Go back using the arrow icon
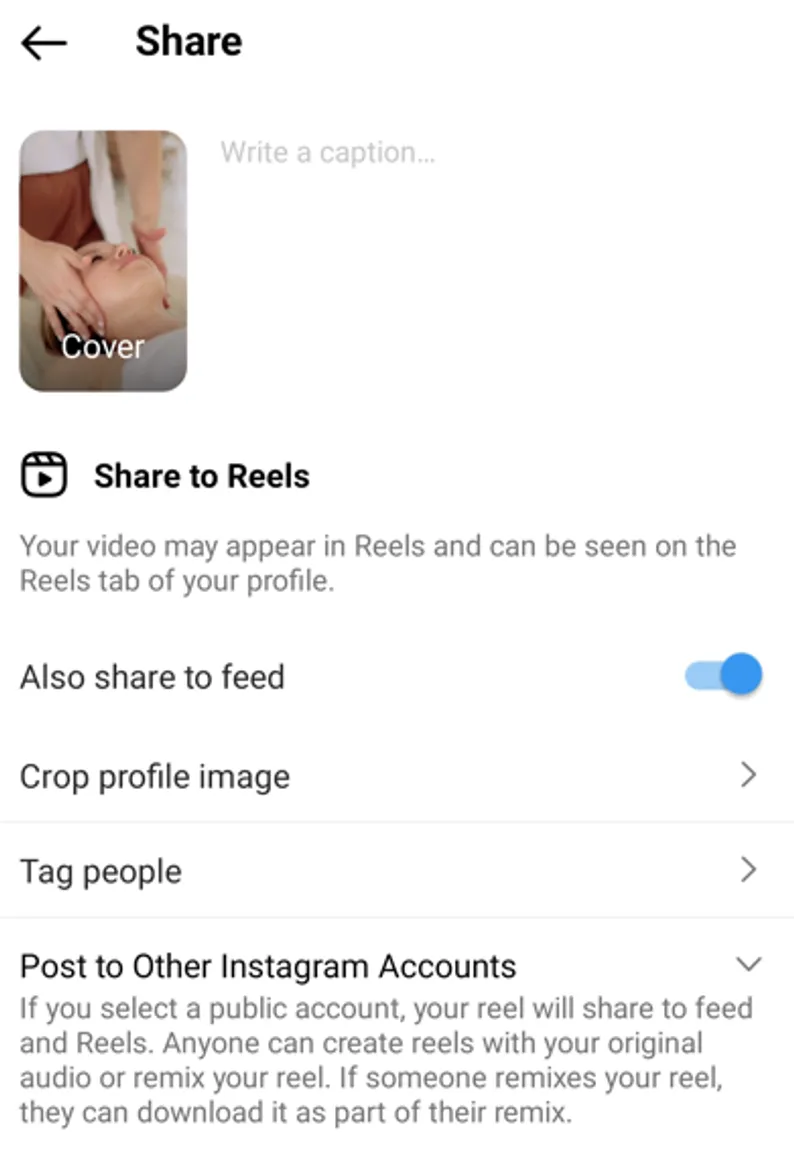This screenshot has height=1151, width=794. point(43,42)
